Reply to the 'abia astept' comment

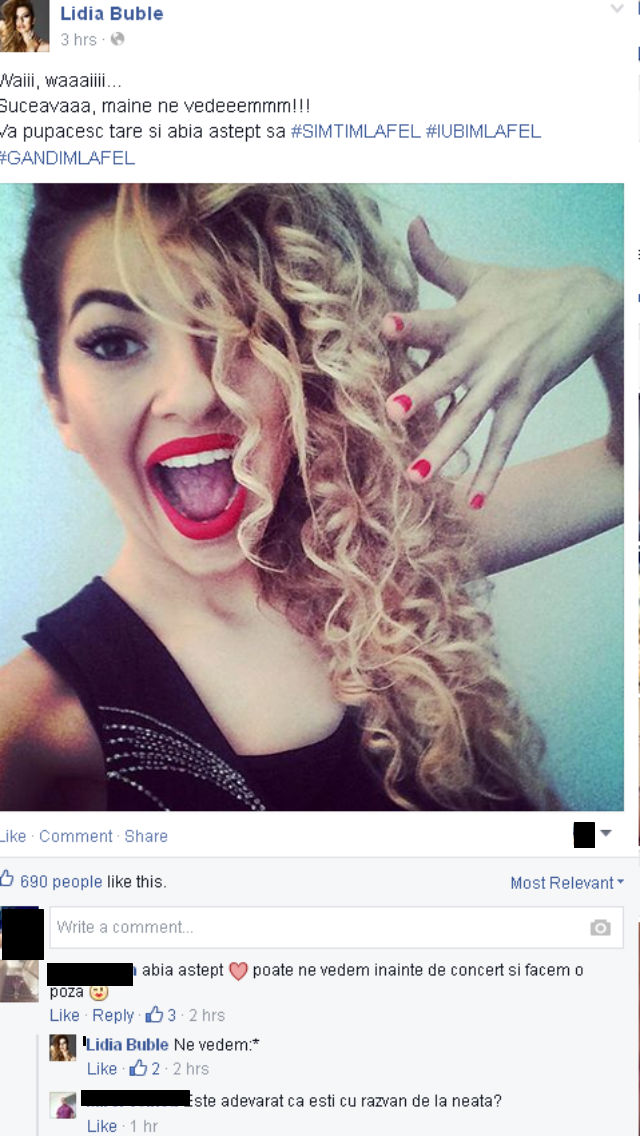click(x=113, y=1015)
